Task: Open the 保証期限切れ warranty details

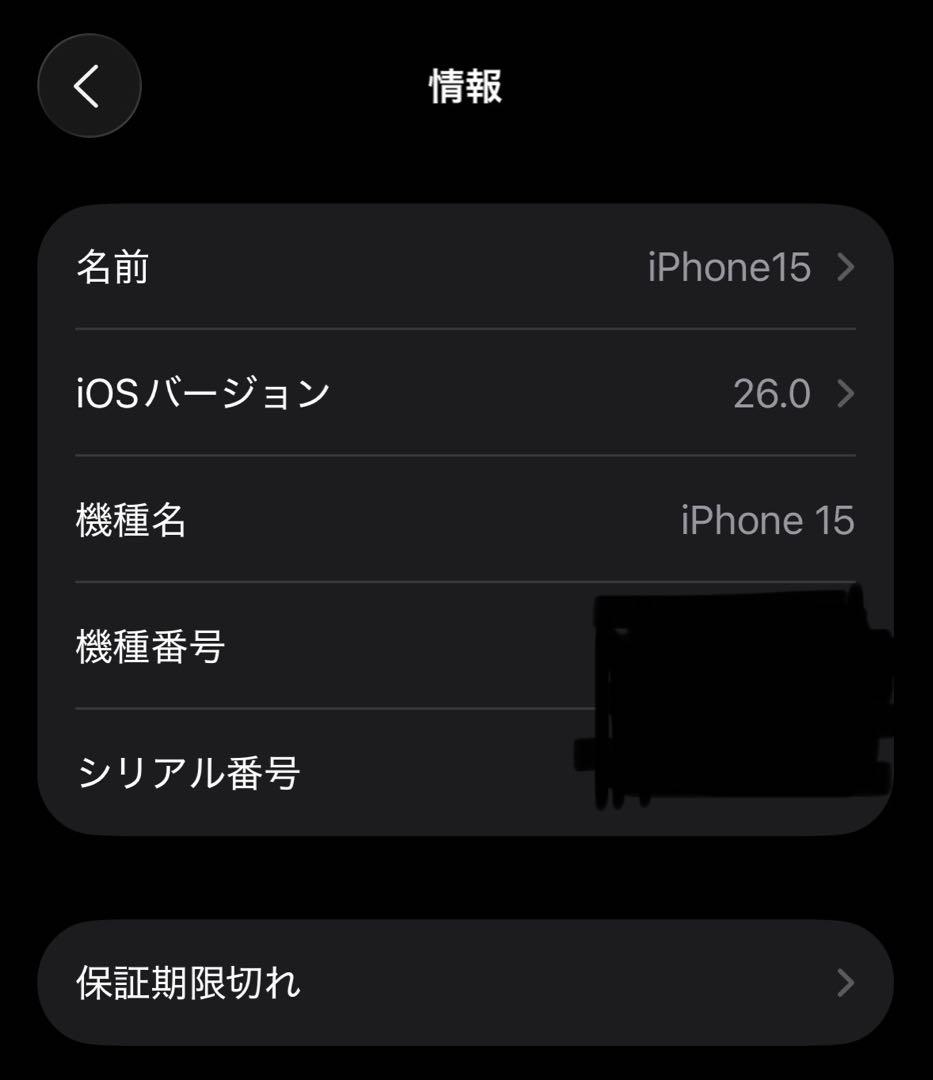Action: (x=400, y=985)
